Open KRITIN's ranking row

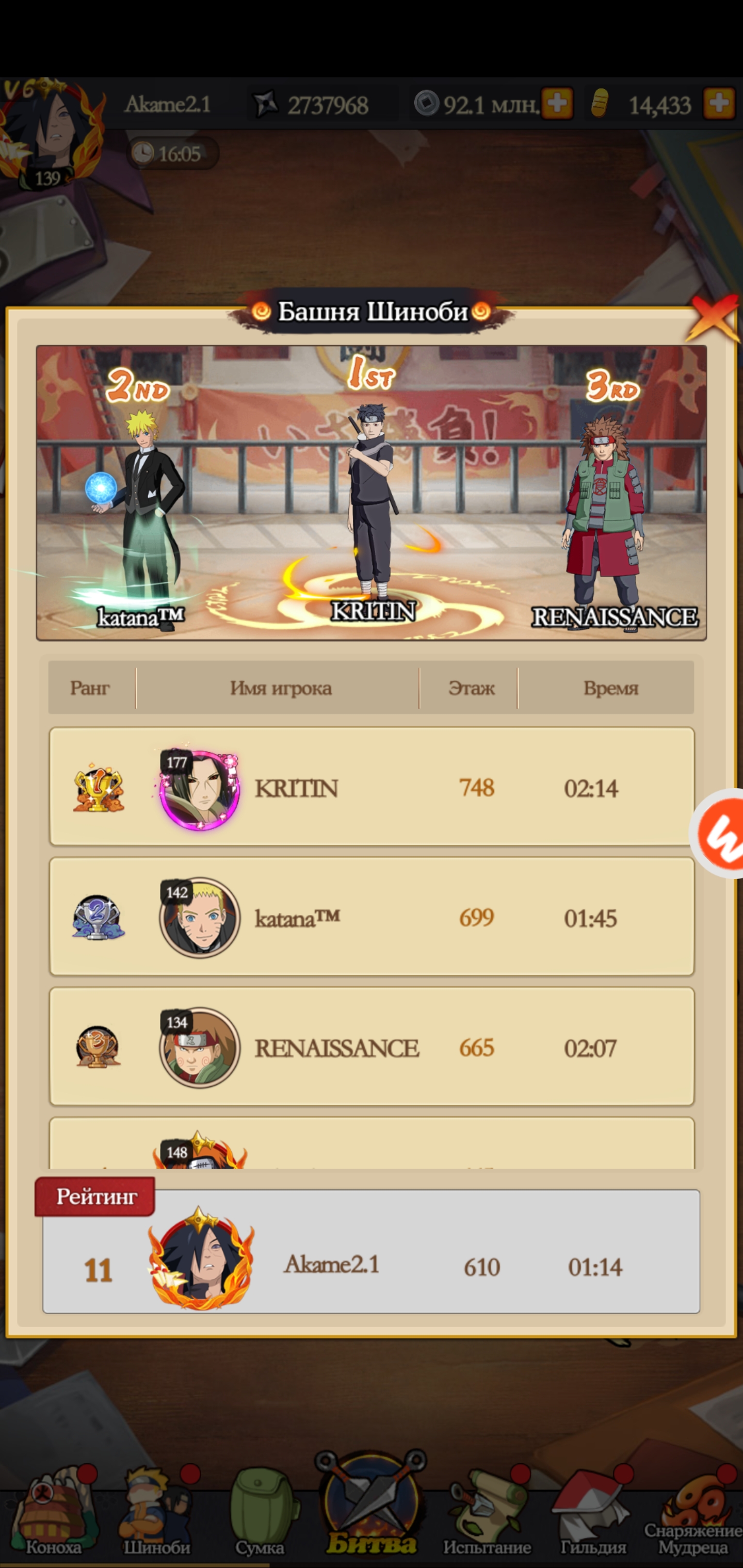point(372,787)
